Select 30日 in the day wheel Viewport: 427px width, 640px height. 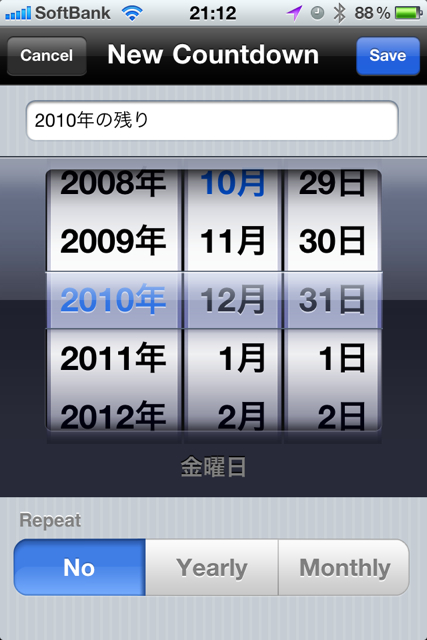(x=332, y=241)
